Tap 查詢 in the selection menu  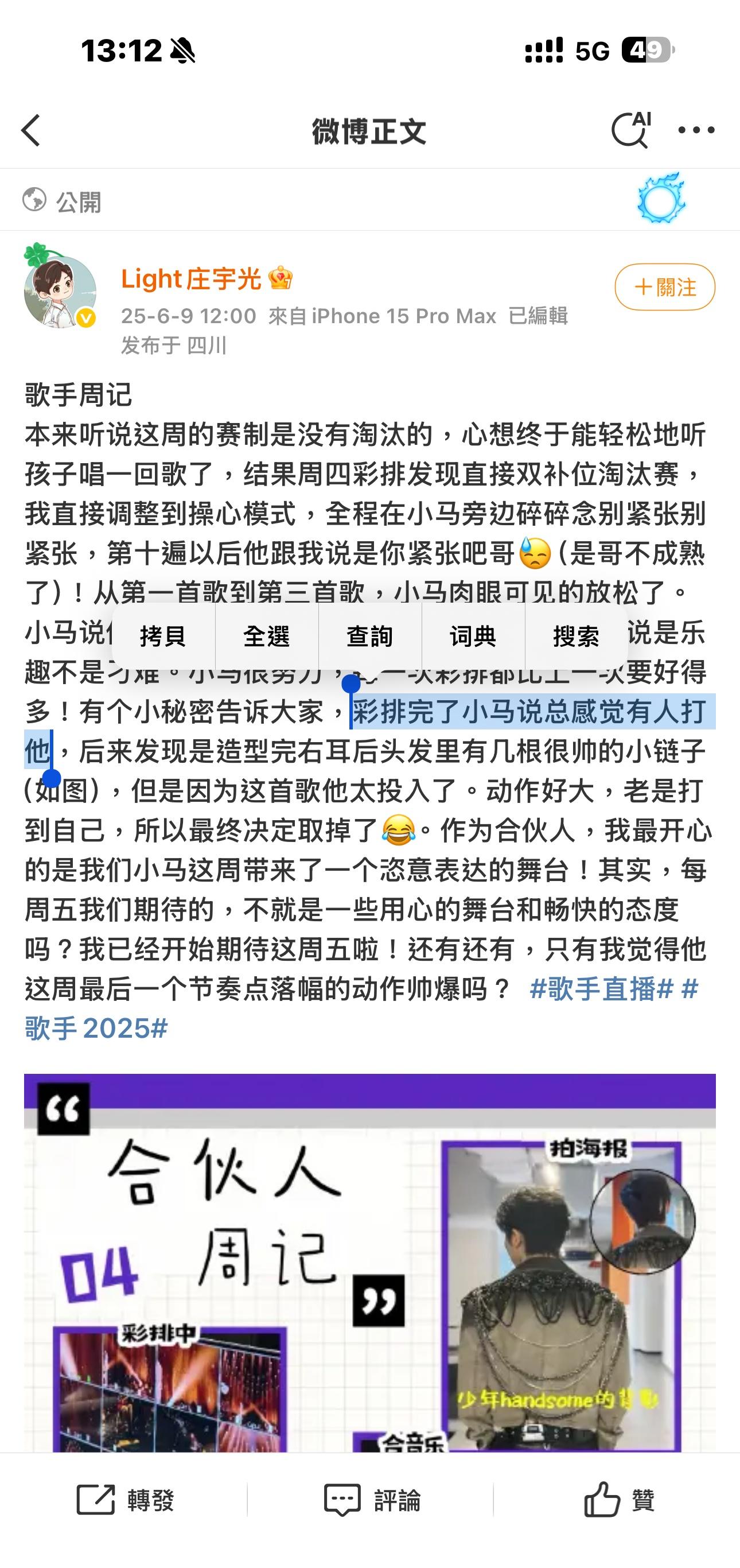pos(370,636)
